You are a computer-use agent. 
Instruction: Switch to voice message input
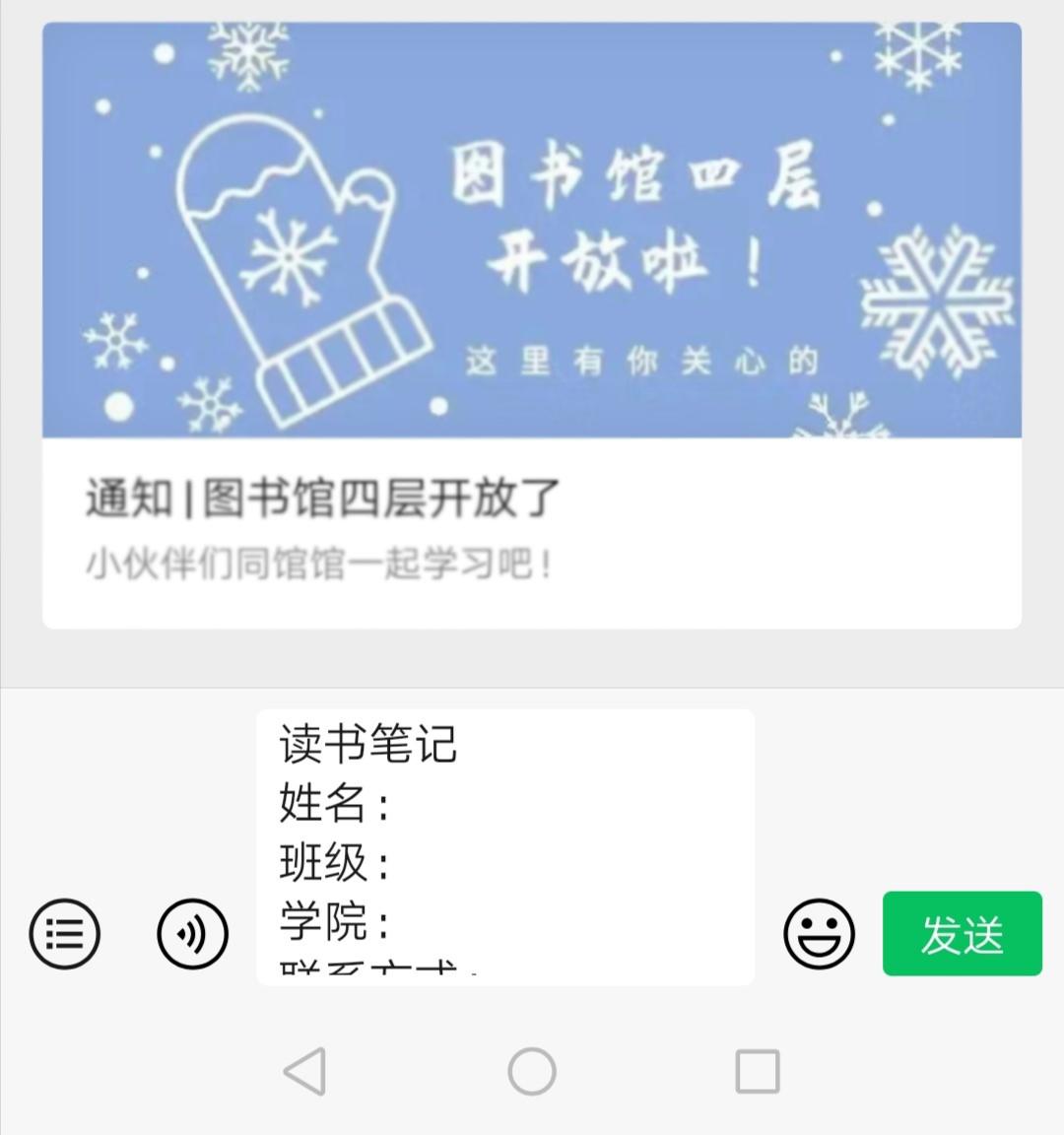click(x=192, y=933)
